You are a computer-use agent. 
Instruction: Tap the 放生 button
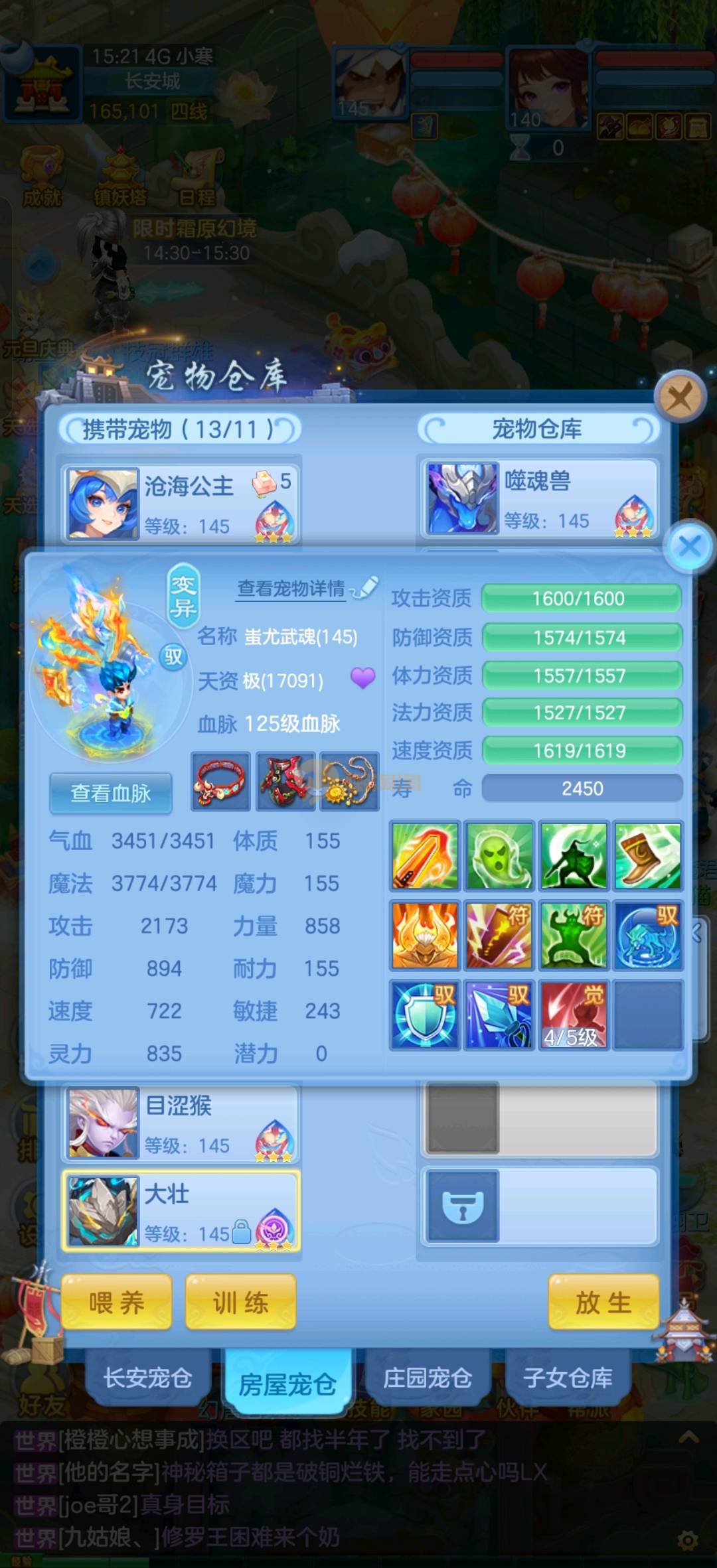coord(603,1303)
